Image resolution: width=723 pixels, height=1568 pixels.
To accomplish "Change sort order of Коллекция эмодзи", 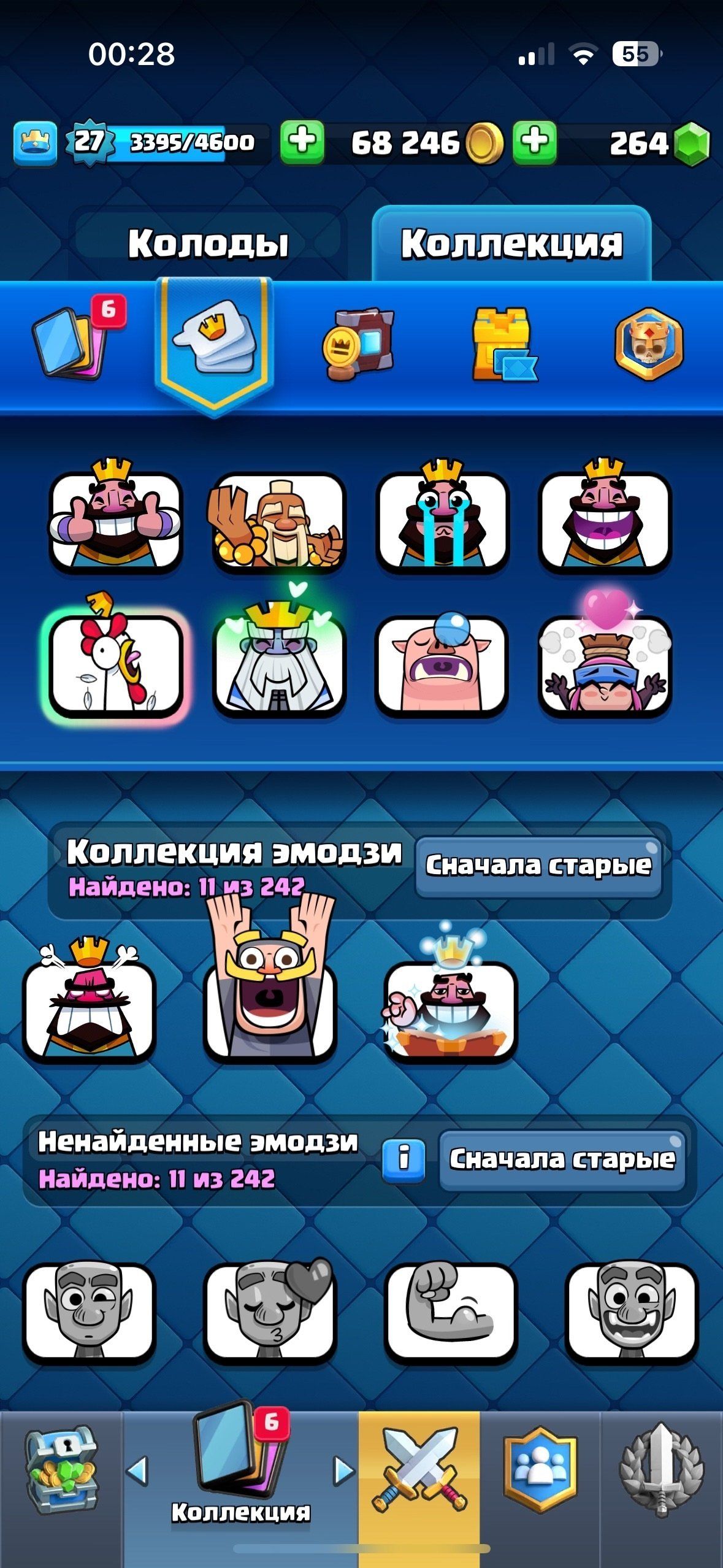I will point(538,866).
